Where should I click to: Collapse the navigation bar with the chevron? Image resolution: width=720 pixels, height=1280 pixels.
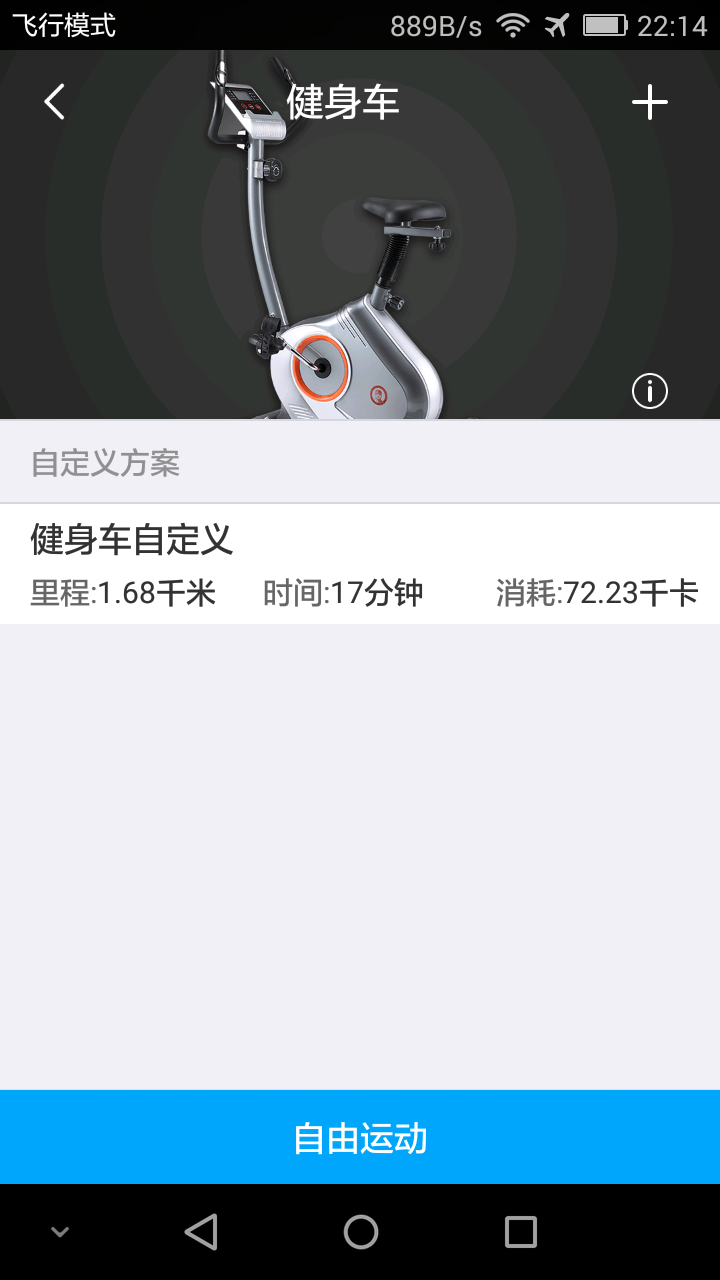point(58,1233)
